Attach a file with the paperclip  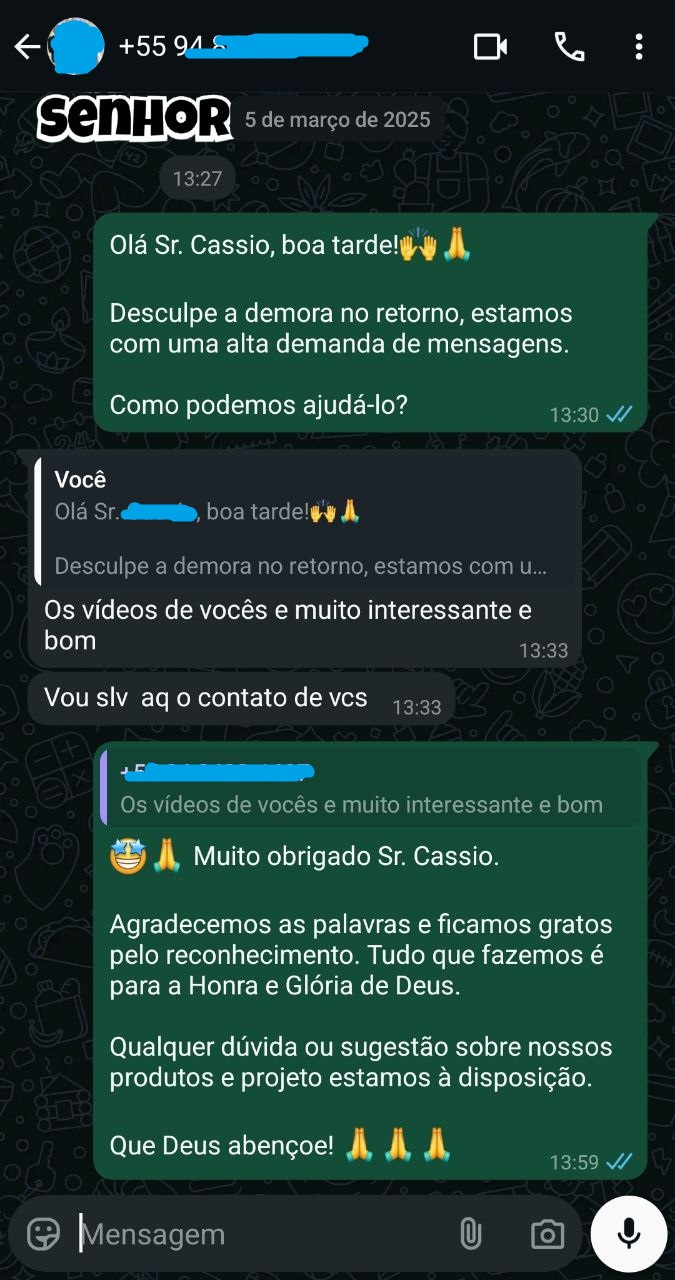[x=470, y=1234]
